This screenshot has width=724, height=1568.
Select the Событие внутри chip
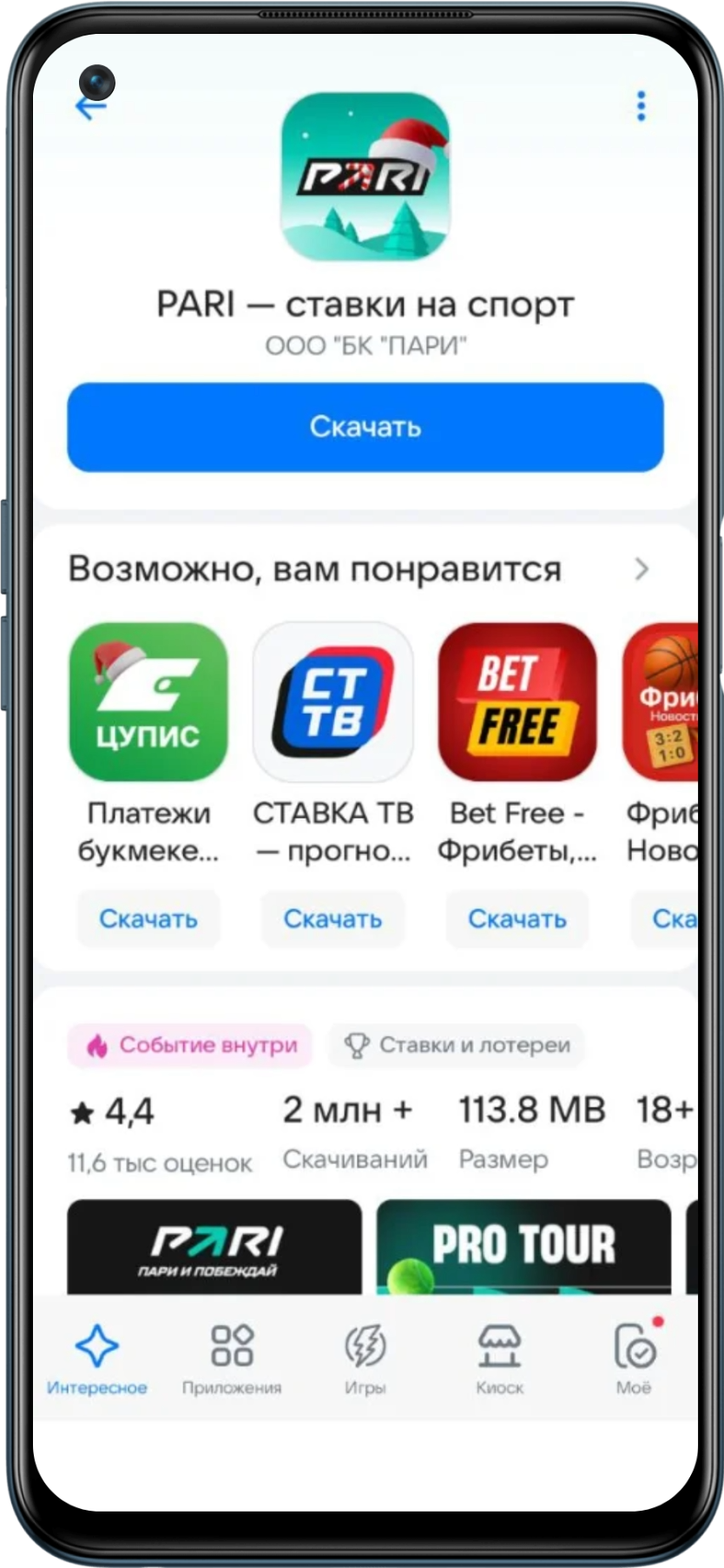(x=190, y=1044)
